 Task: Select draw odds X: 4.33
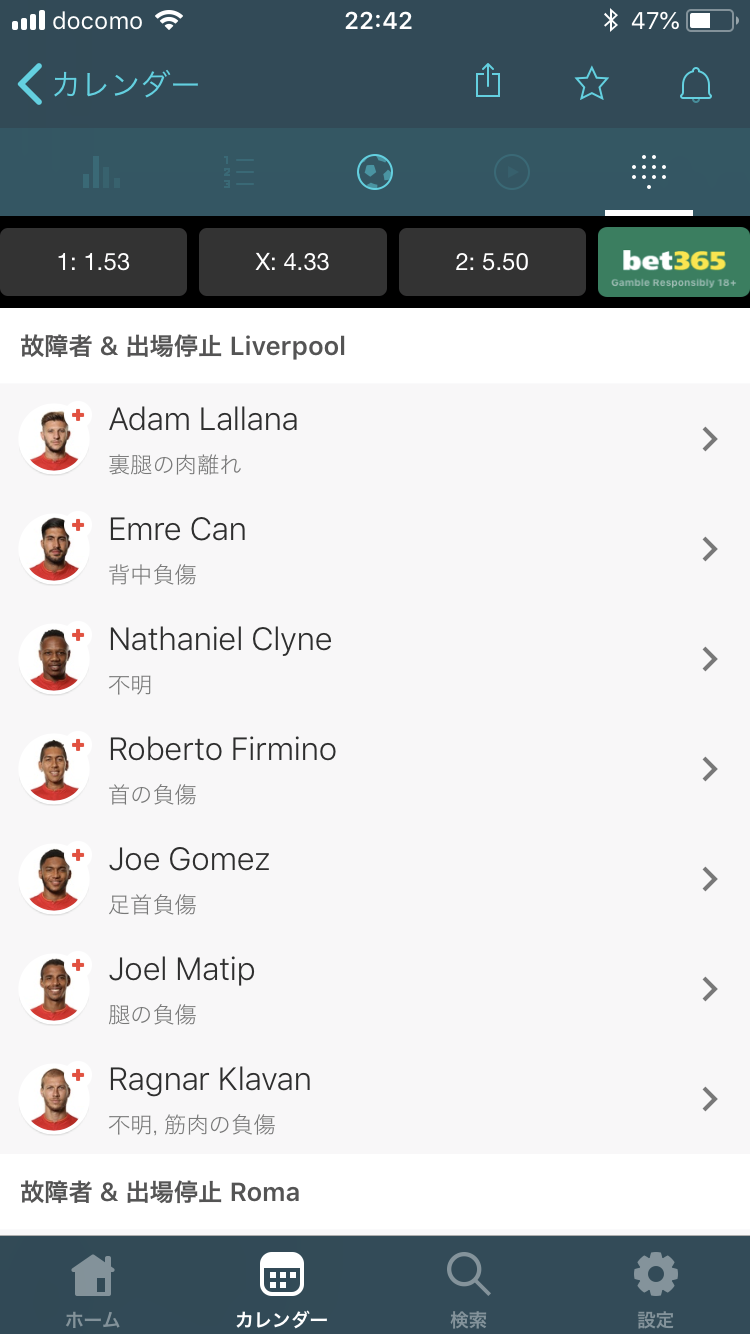(293, 262)
